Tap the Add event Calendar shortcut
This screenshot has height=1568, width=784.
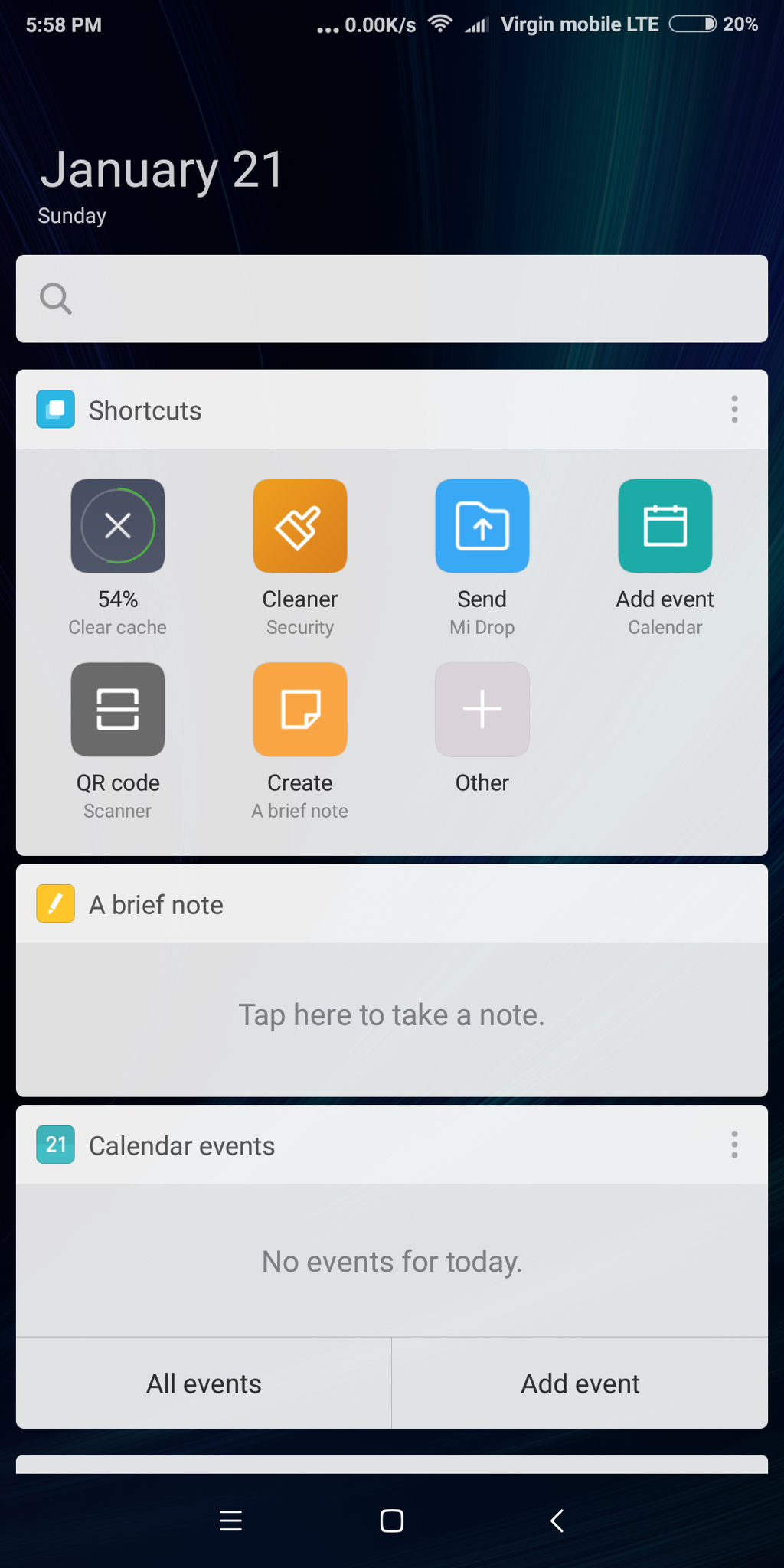pos(665,526)
